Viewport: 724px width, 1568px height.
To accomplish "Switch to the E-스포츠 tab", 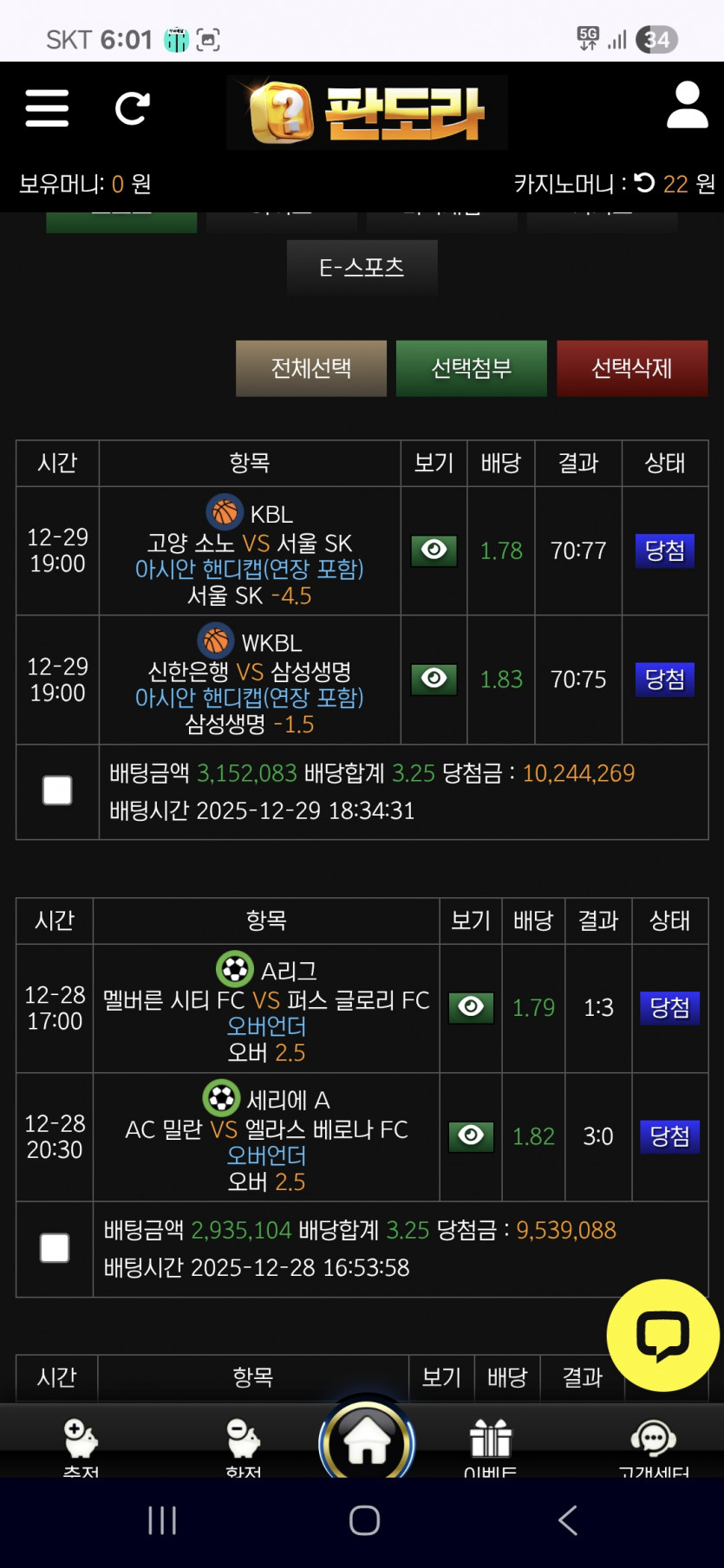I will [362, 267].
